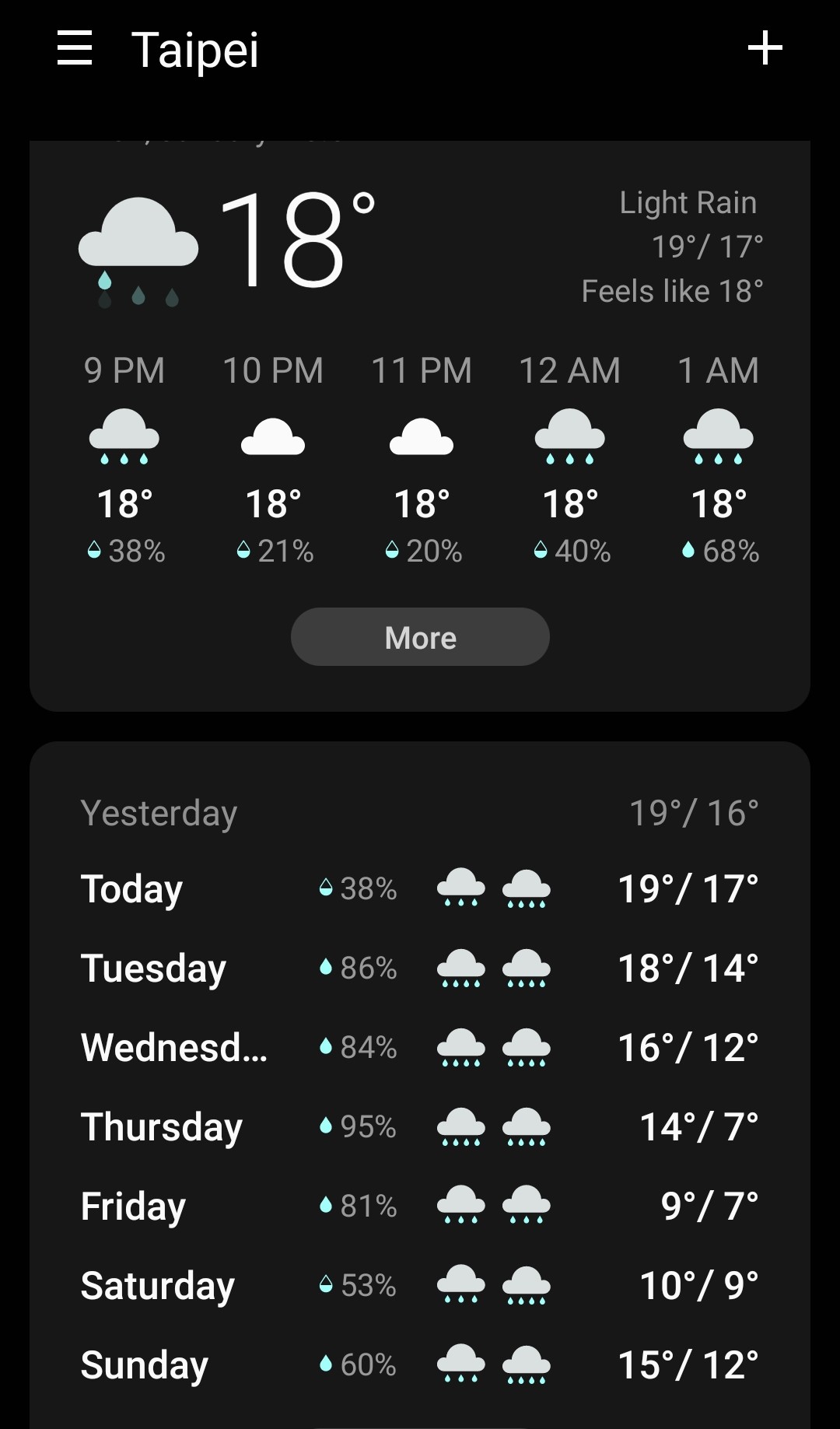The image size is (840, 1429).
Task: Open the navigation drawer menu
Action: [x=75, y=48]
